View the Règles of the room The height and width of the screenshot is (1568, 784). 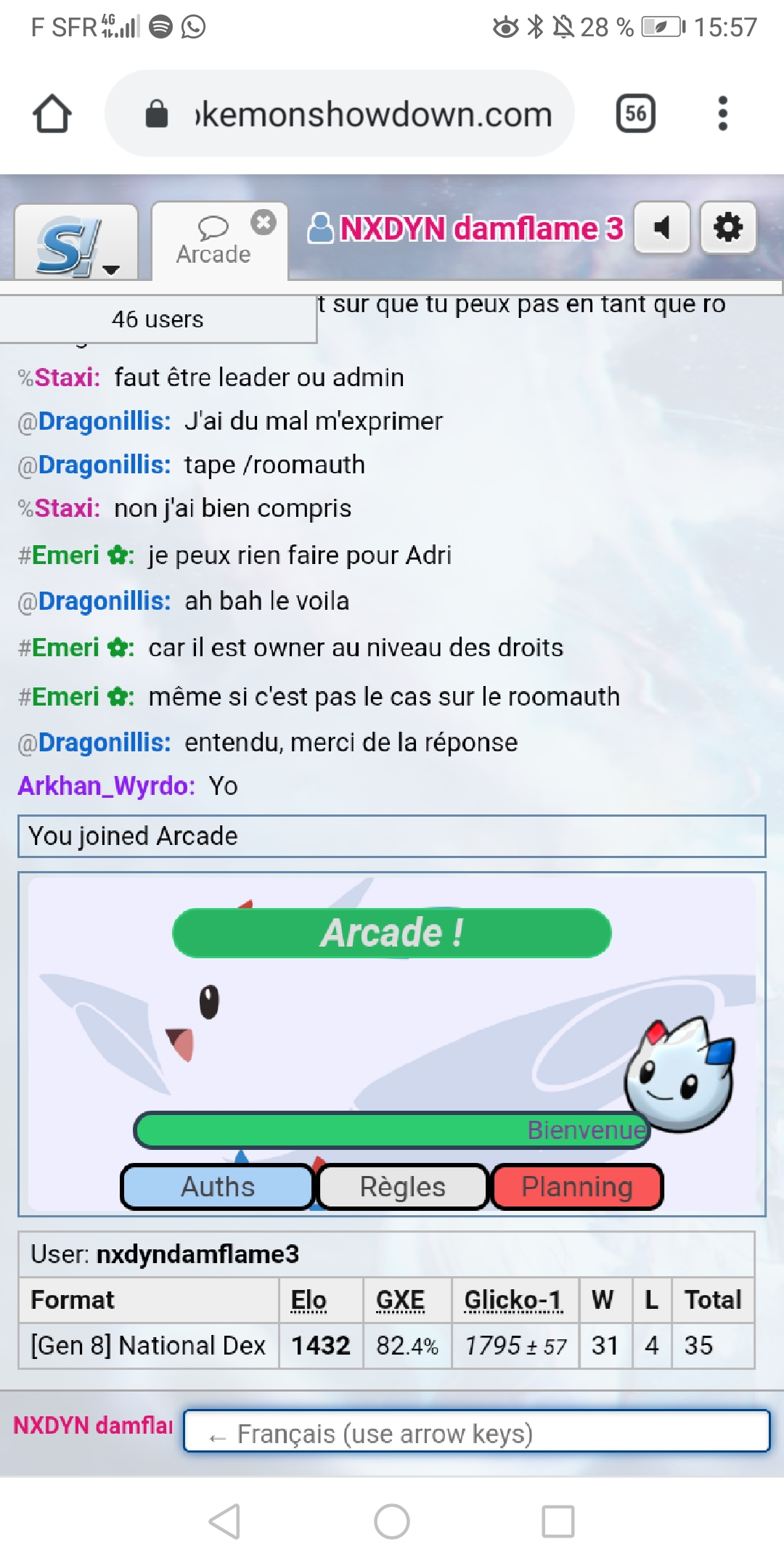point(403,1187)
